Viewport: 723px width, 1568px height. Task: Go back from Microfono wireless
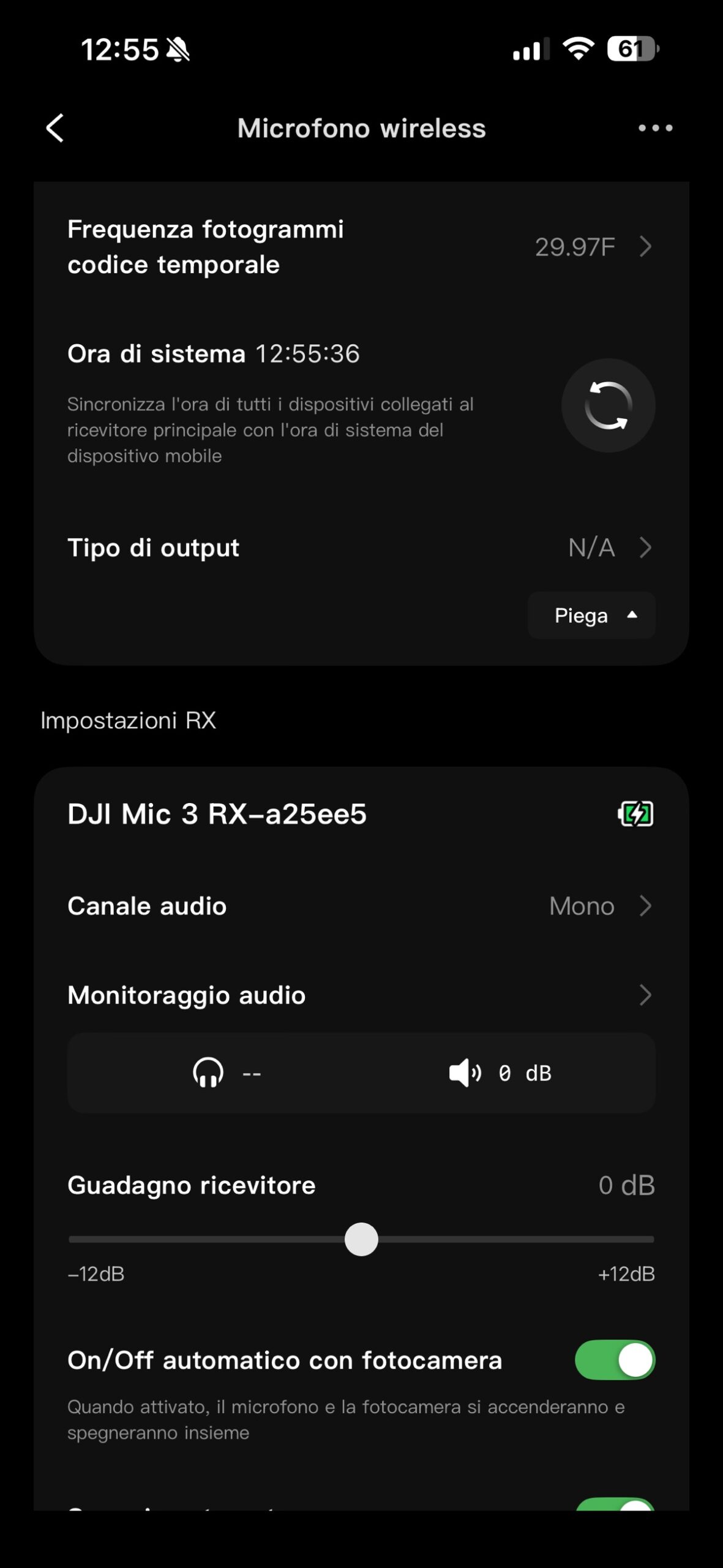coord(55,128)
